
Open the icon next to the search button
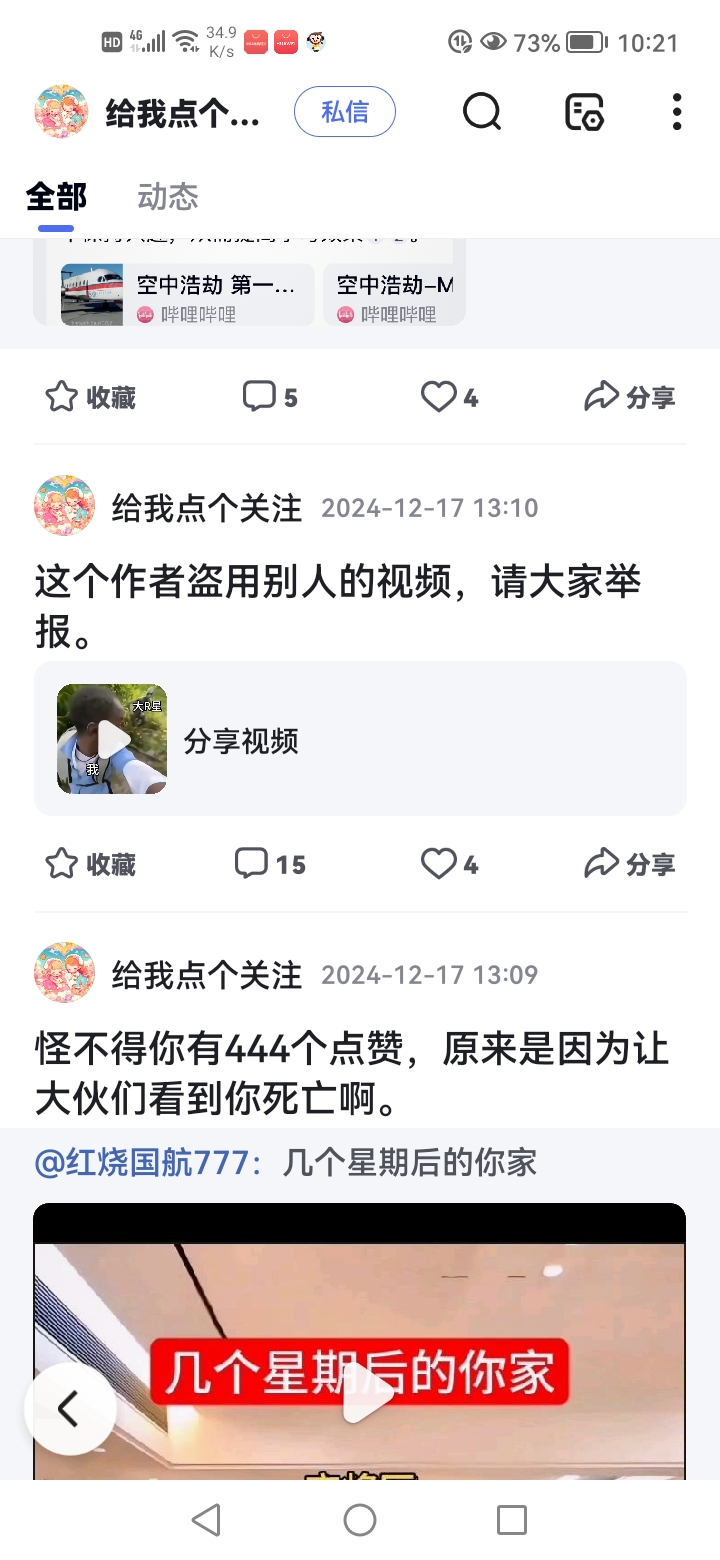click(x=585, y=112)
